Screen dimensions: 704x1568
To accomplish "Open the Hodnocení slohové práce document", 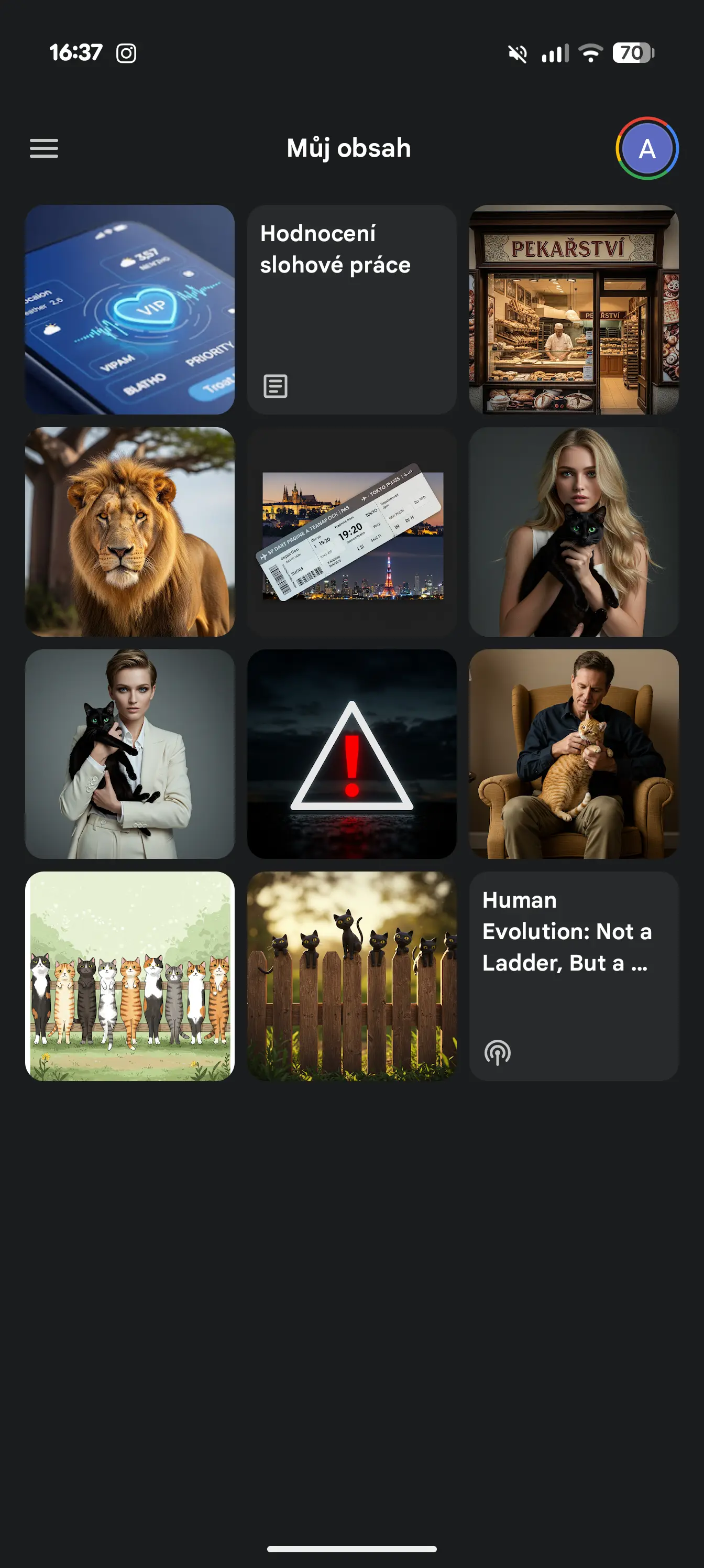I will [351, 309].
